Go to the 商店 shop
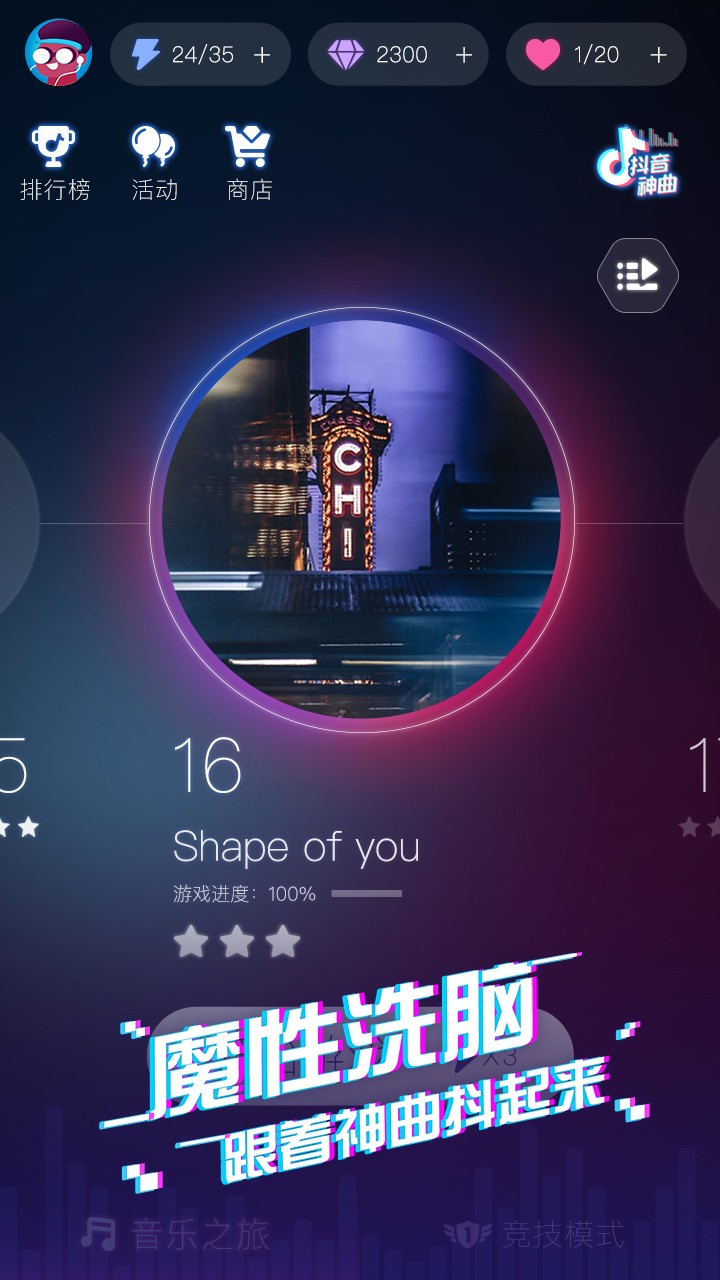Image resolution: width=720 pixels, height=1280 pixels. (249, 164)
